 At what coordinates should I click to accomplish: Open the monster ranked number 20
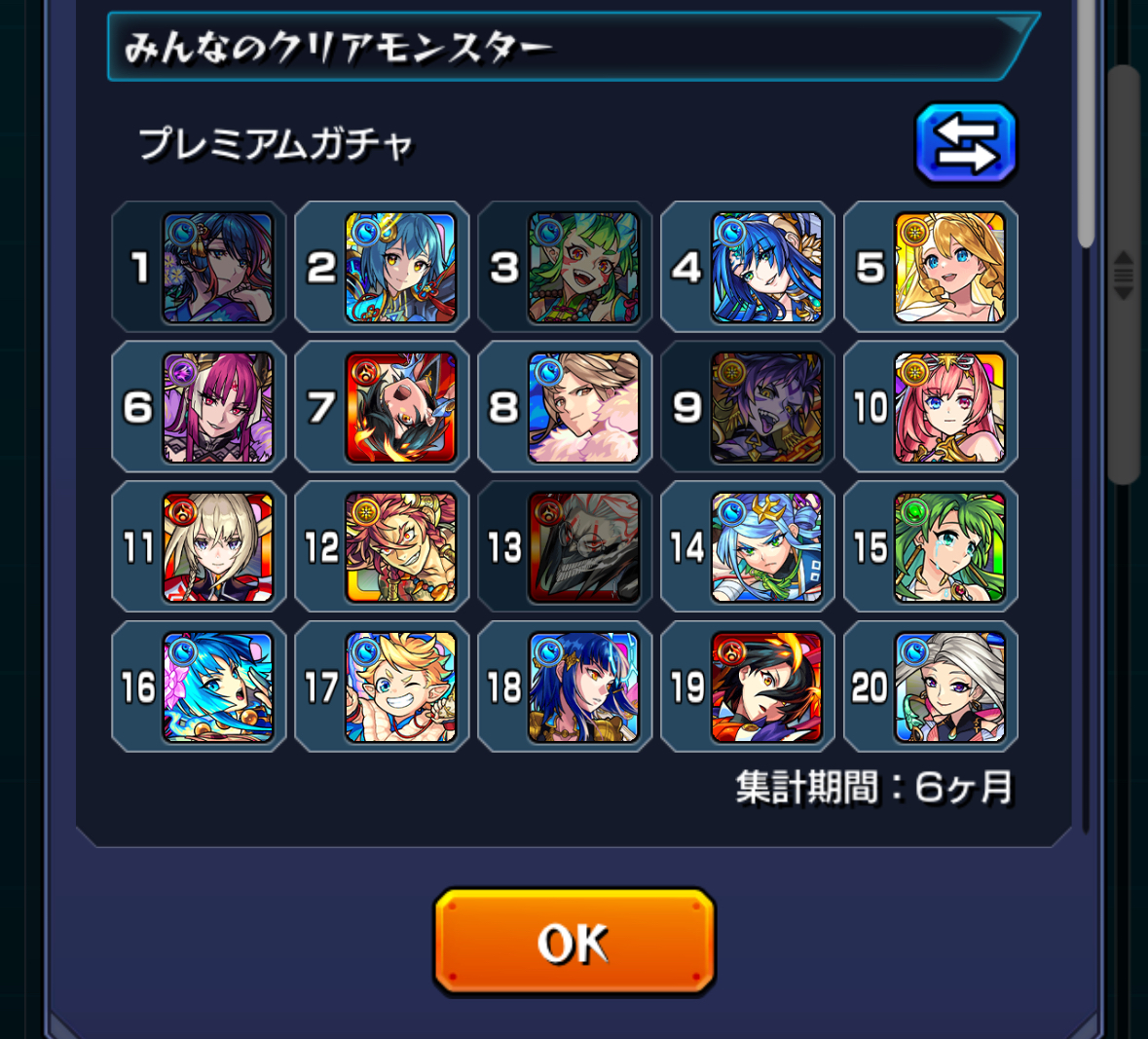pyautogui.click(x=949, y=687)
